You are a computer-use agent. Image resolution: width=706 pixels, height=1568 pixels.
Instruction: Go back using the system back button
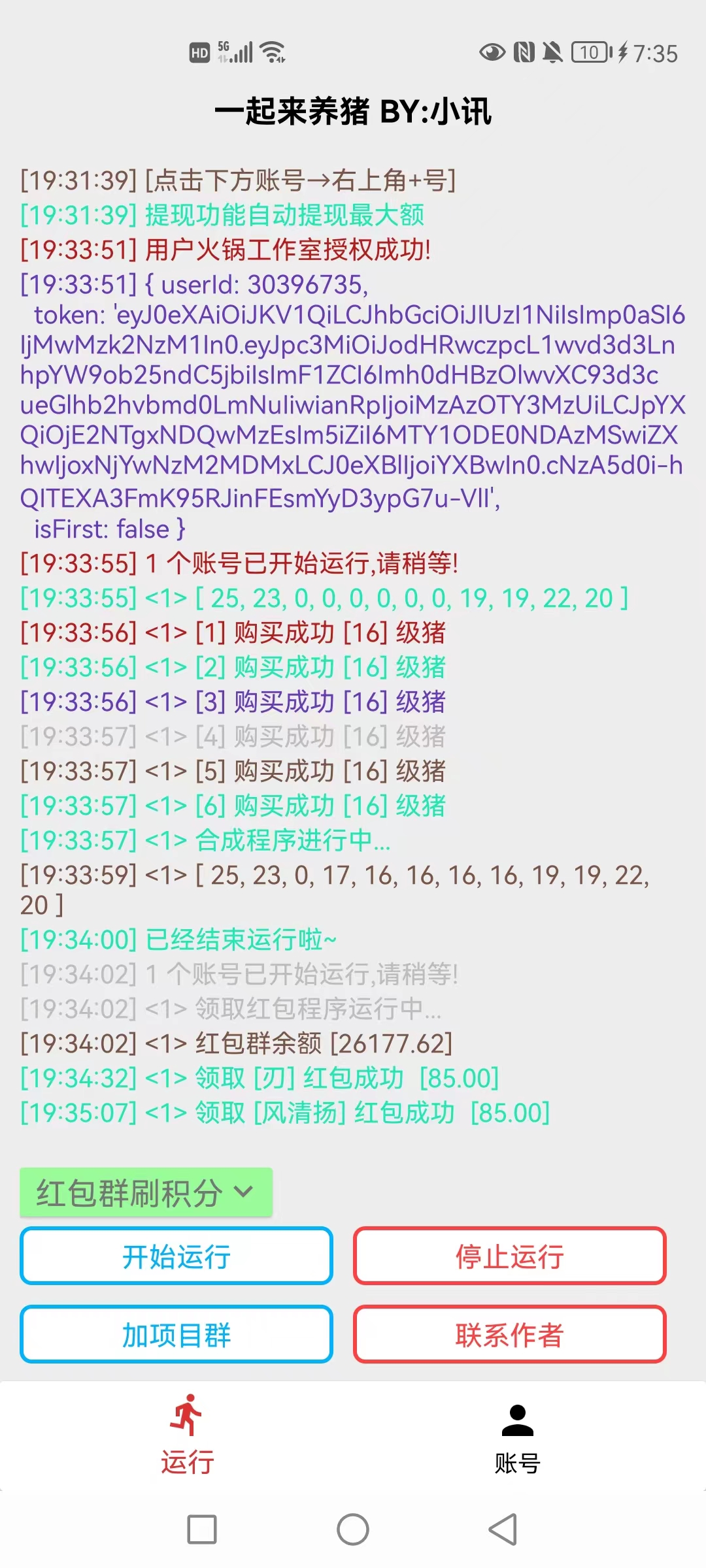tap(503, 1529)
